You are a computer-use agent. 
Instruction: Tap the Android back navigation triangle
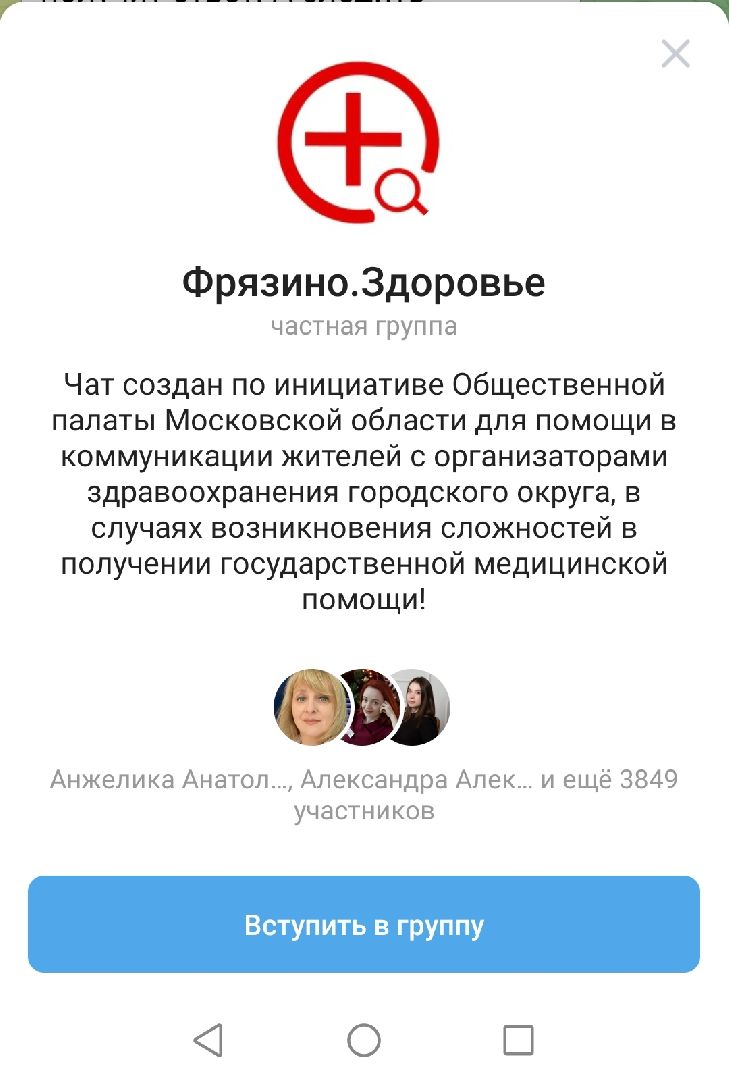tap(208, 1038)
